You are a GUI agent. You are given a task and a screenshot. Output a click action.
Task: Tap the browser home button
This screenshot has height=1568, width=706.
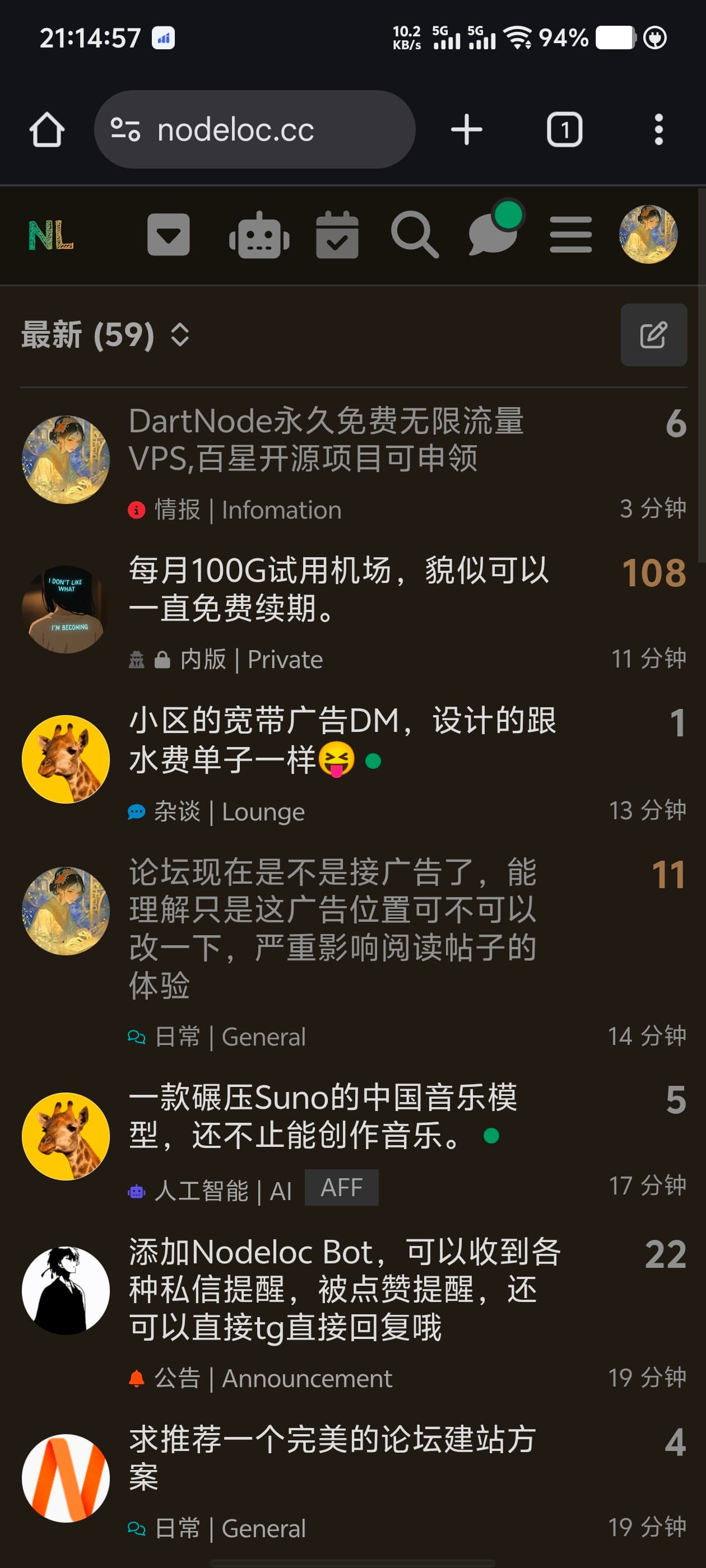47,130
